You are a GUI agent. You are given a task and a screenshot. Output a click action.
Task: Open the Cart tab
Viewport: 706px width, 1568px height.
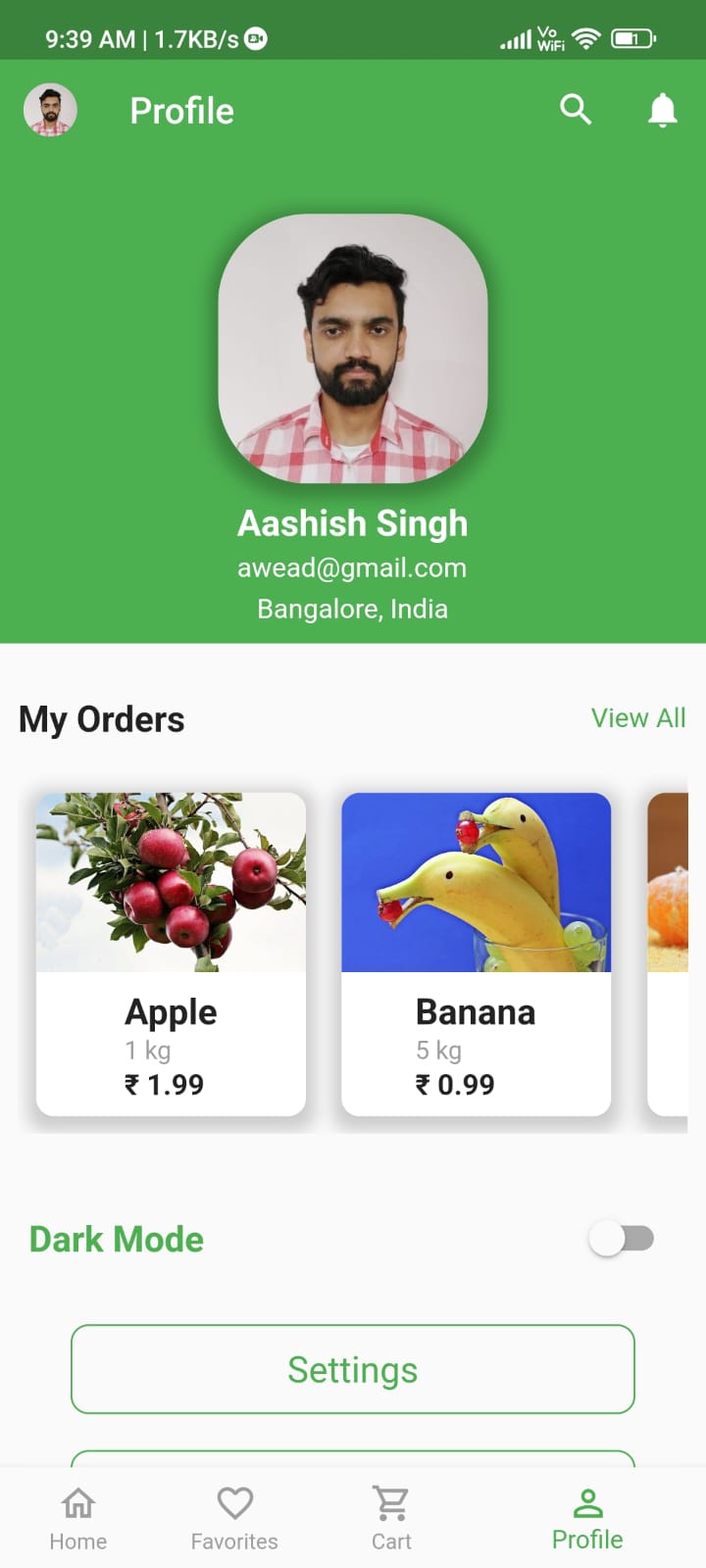point(391,1518)
